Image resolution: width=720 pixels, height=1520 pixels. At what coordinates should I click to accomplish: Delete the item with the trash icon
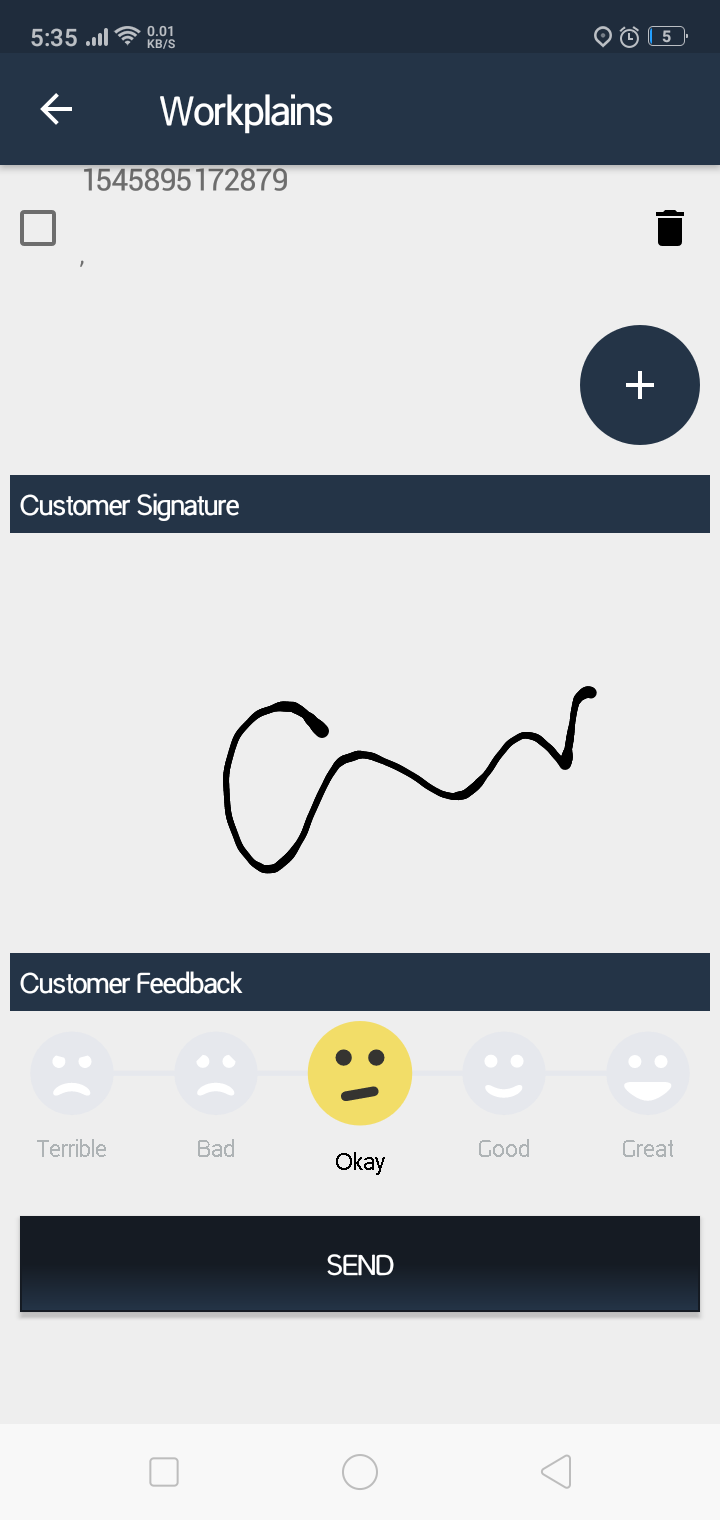[x=669, y=228]
